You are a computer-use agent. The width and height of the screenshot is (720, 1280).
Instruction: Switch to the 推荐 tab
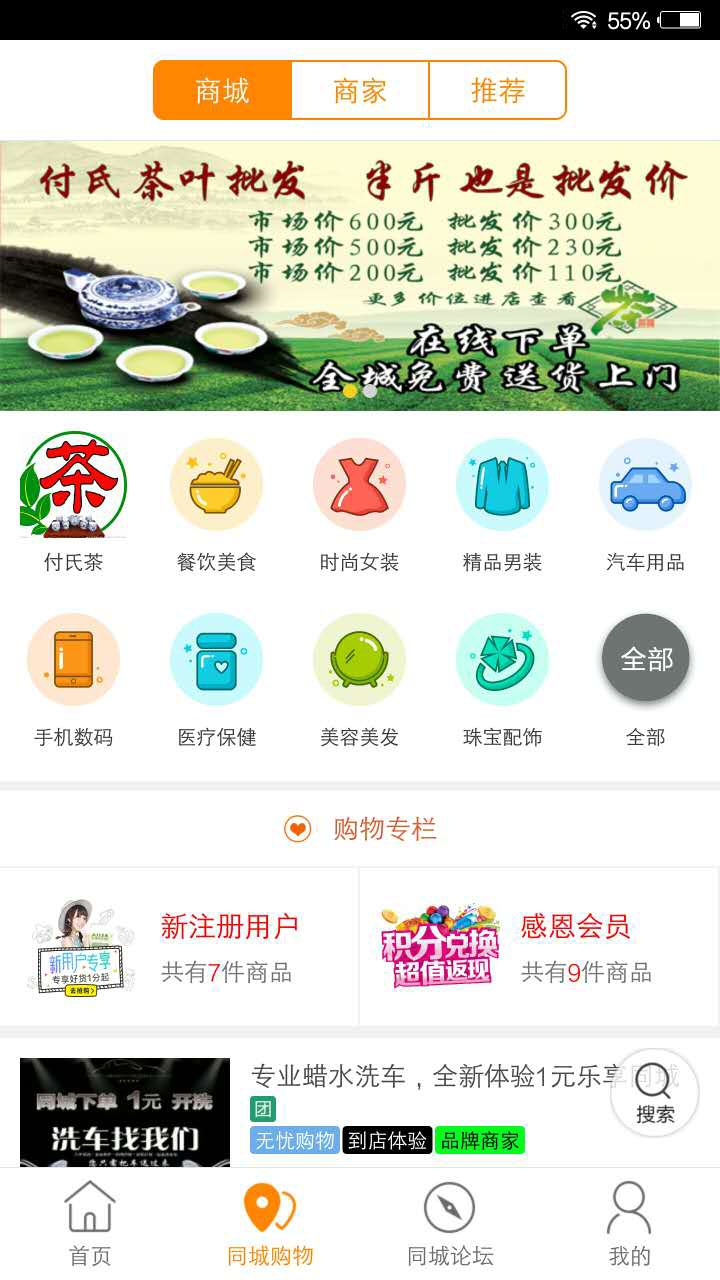coord(497,91)
